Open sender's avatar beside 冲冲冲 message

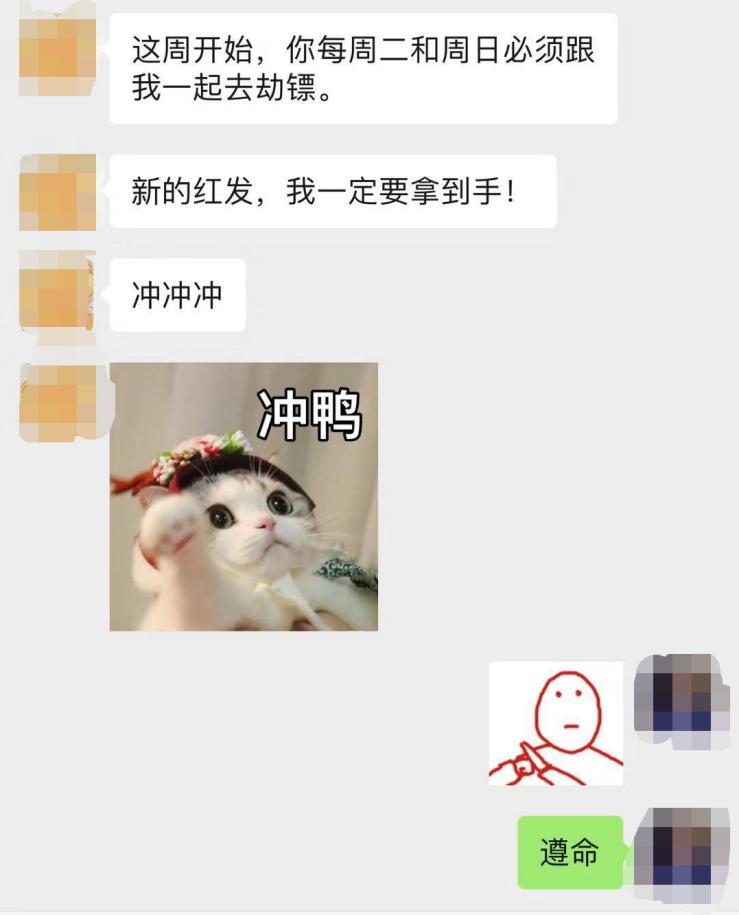click(57, 293)
